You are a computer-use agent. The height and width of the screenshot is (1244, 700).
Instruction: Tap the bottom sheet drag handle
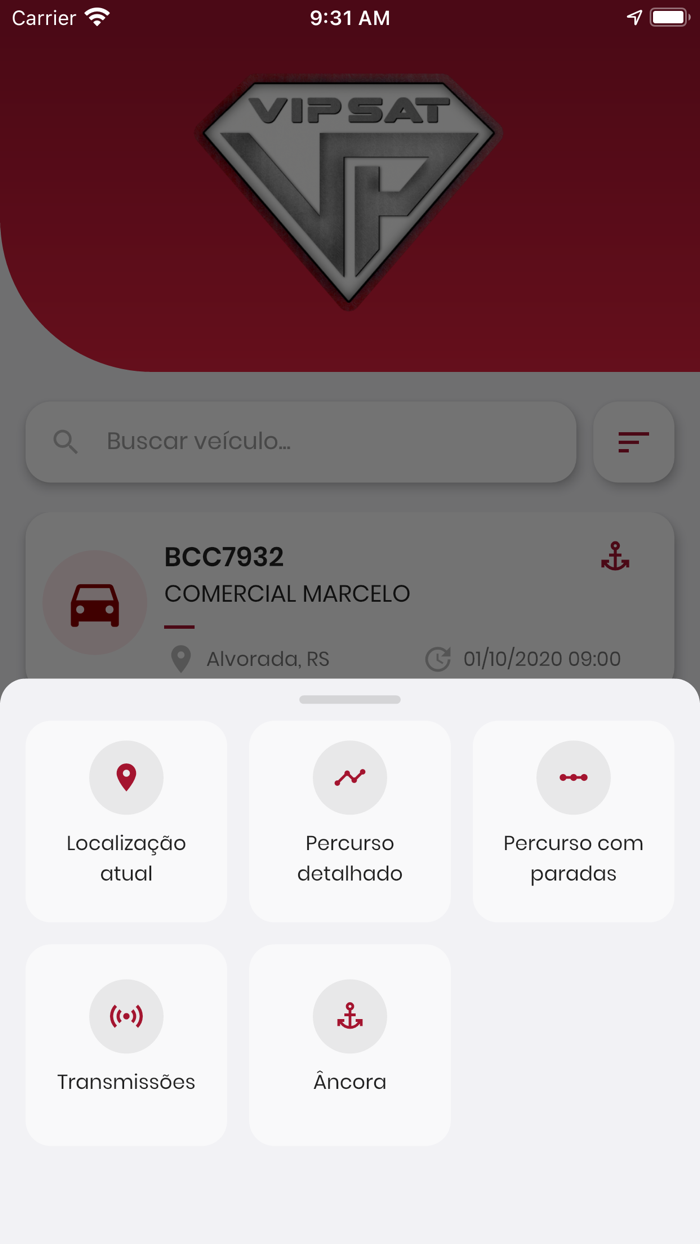(x=350, y=700)
